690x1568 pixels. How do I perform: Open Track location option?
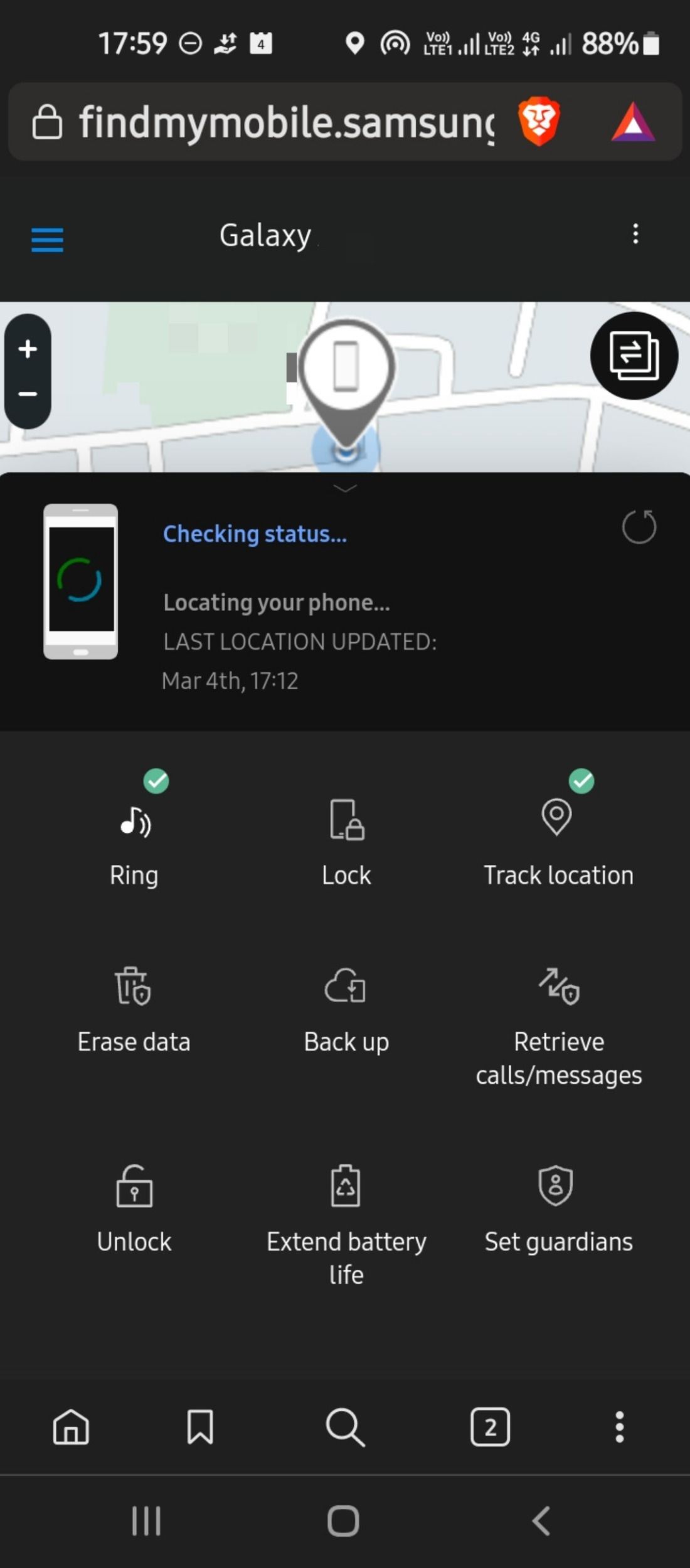pyautogui.click(x=558, y=840)
